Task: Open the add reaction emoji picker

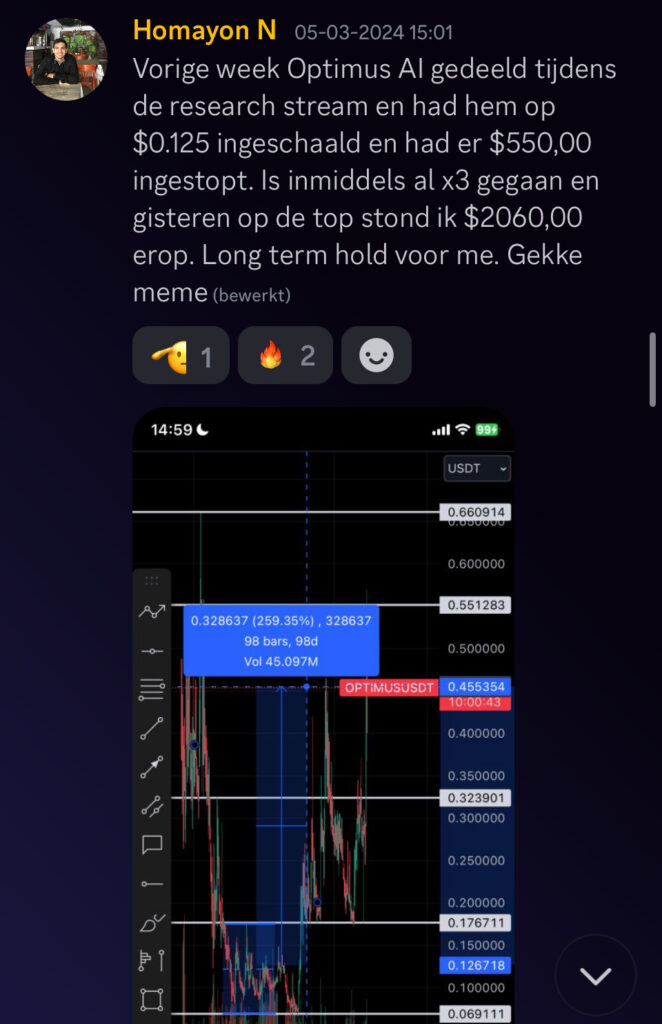Action: click(376, 355)
